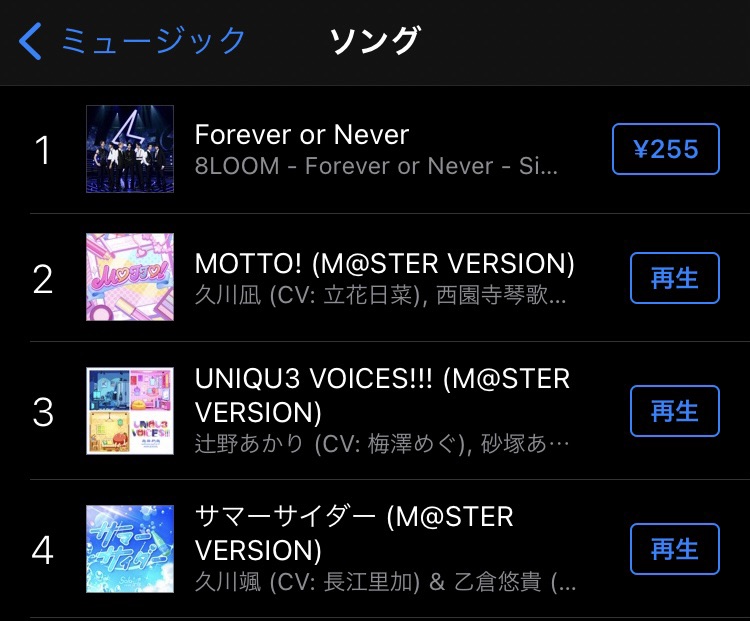Viewport: 750px width, 621px height.
Task: Tap 再生 for UNIQU3 VOICES!!!
Action: [674, 411]
